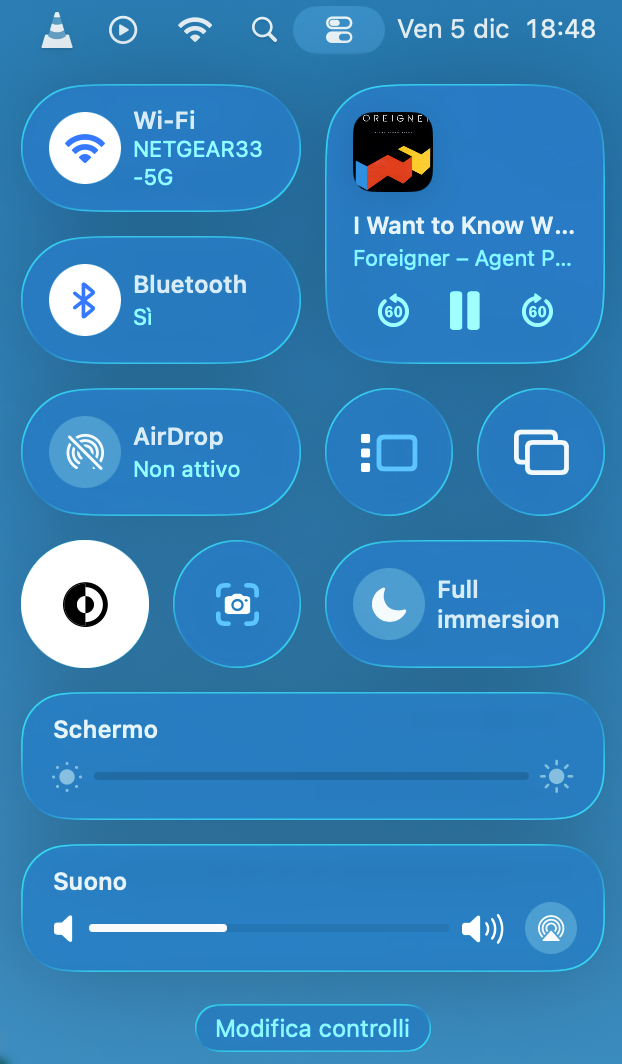Image resolution: width=622 pixels, height=1064 pixels.
Task: Open screen mirroring options
Action: 541,452
